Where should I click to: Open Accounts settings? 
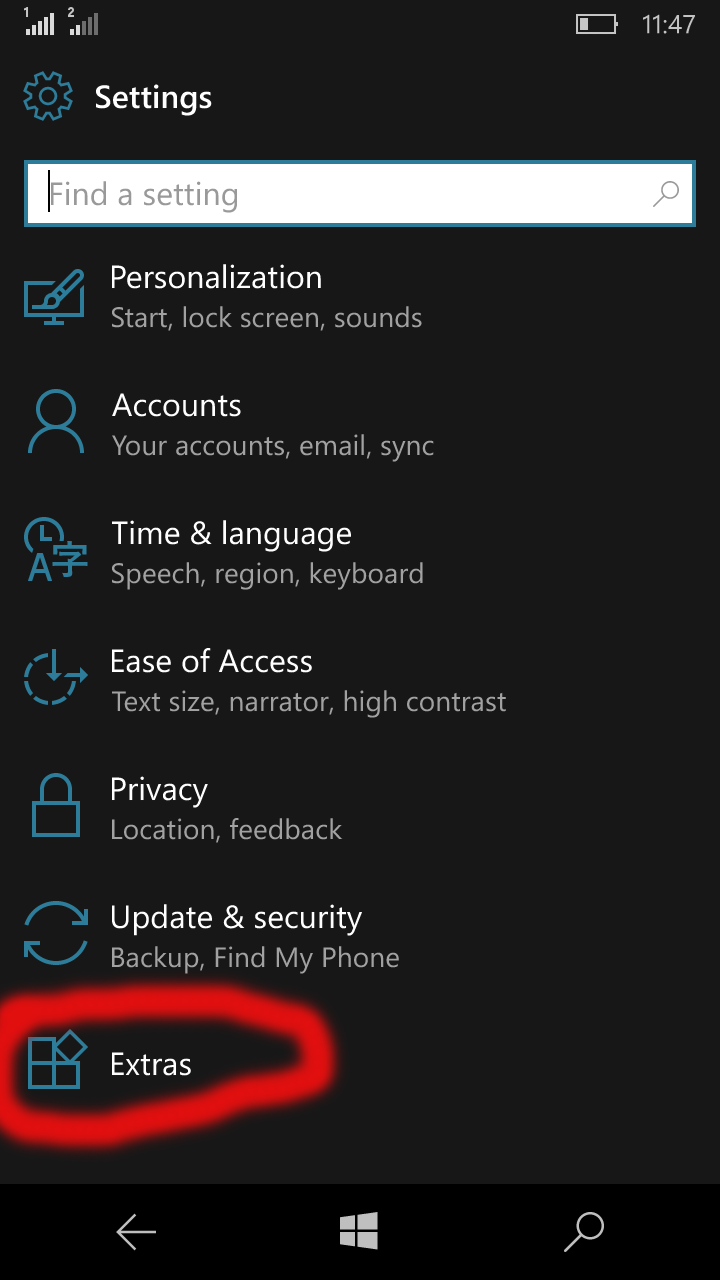177,424
